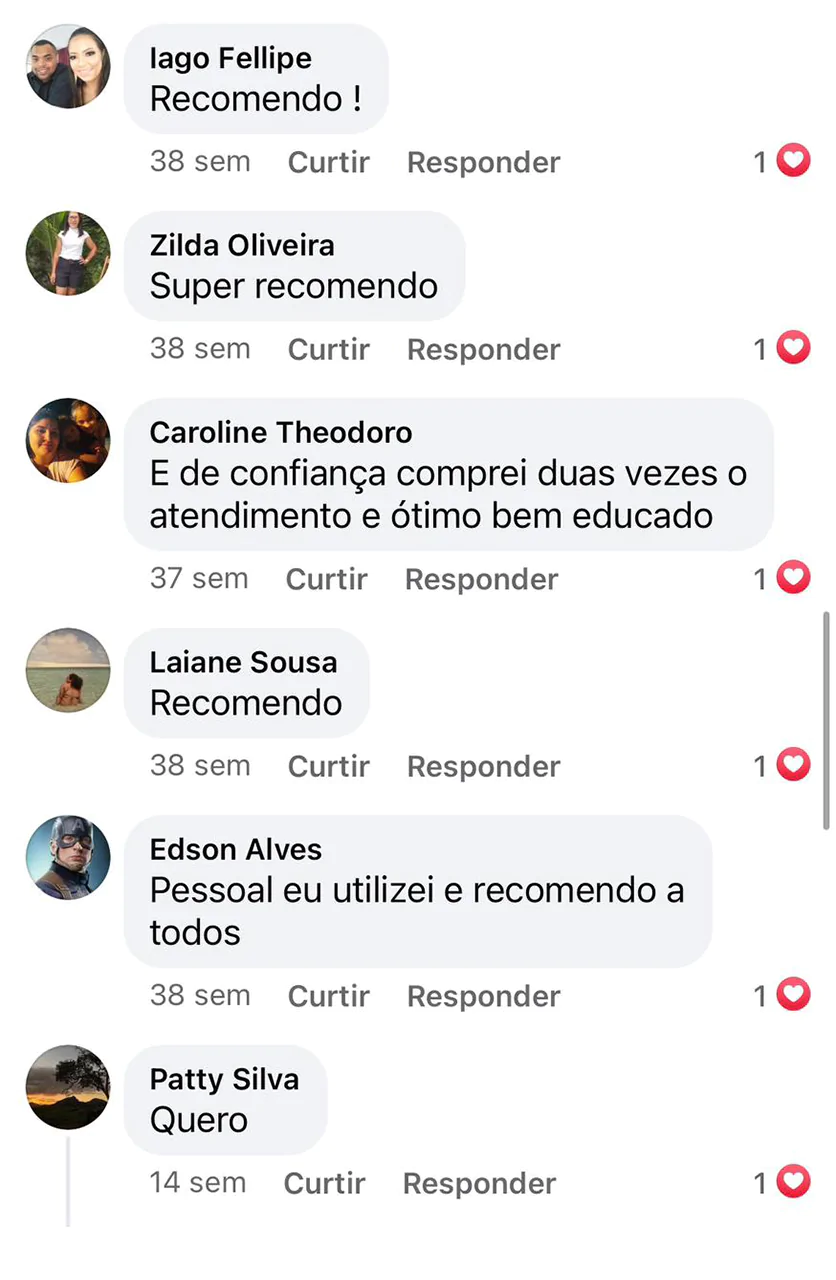The width and height of the screenshot is (836, 1280).
Task: Like Caroline Theodoro's comment via Curtir
Action: (x=327, y=579)
